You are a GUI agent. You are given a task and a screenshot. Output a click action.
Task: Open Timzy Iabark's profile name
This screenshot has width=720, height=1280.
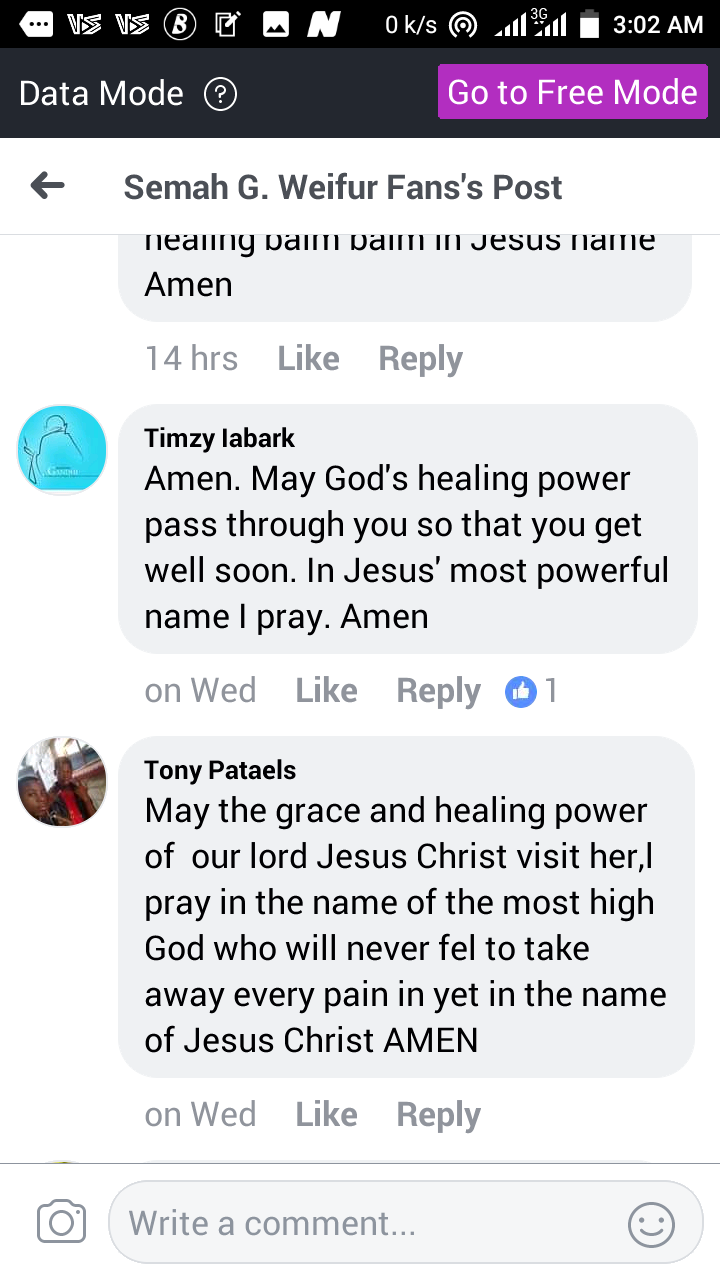(x=220, y=438)
